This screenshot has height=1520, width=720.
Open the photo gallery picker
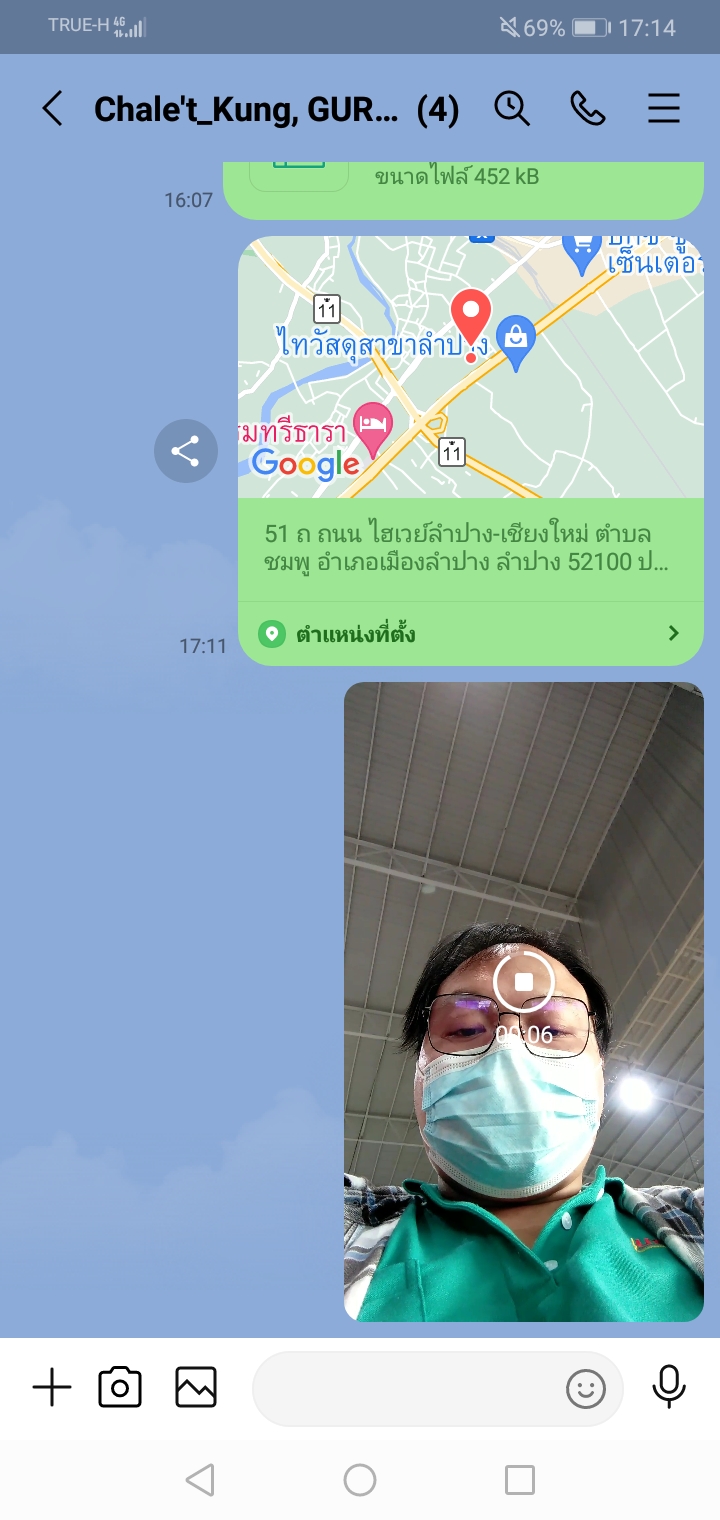tap(196, 1388)
